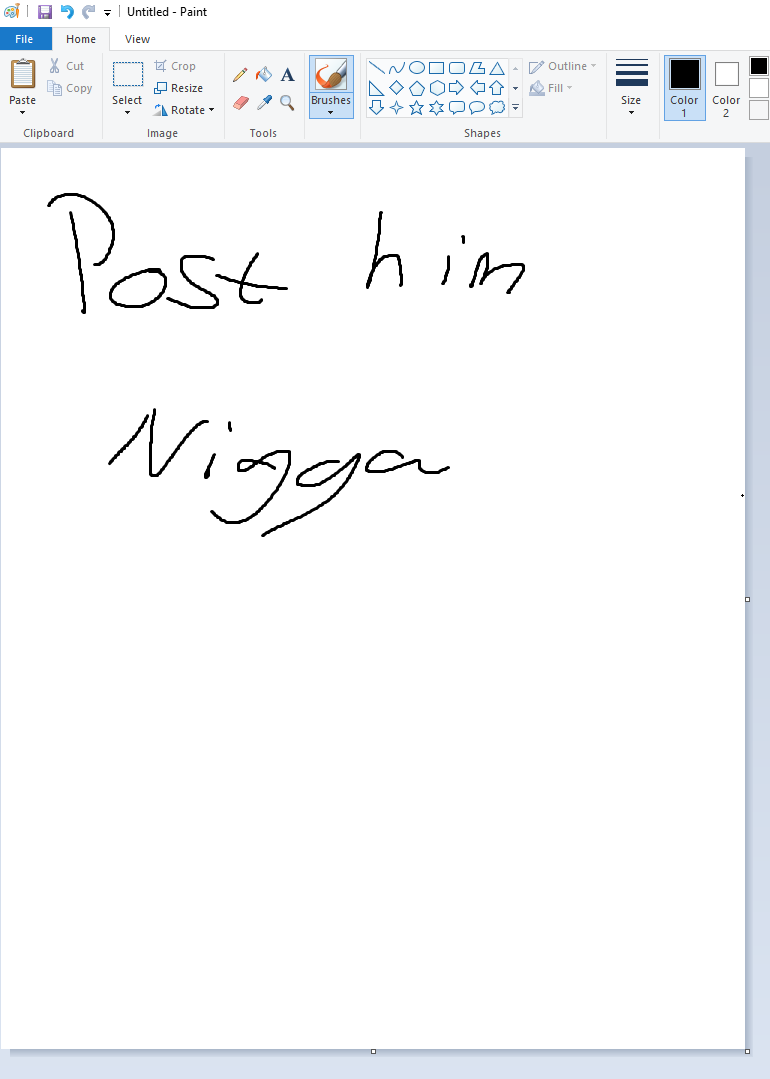770x1079 pixels.
Task: Select the Color picker eyedropper
Action: [x=264, y=102]
